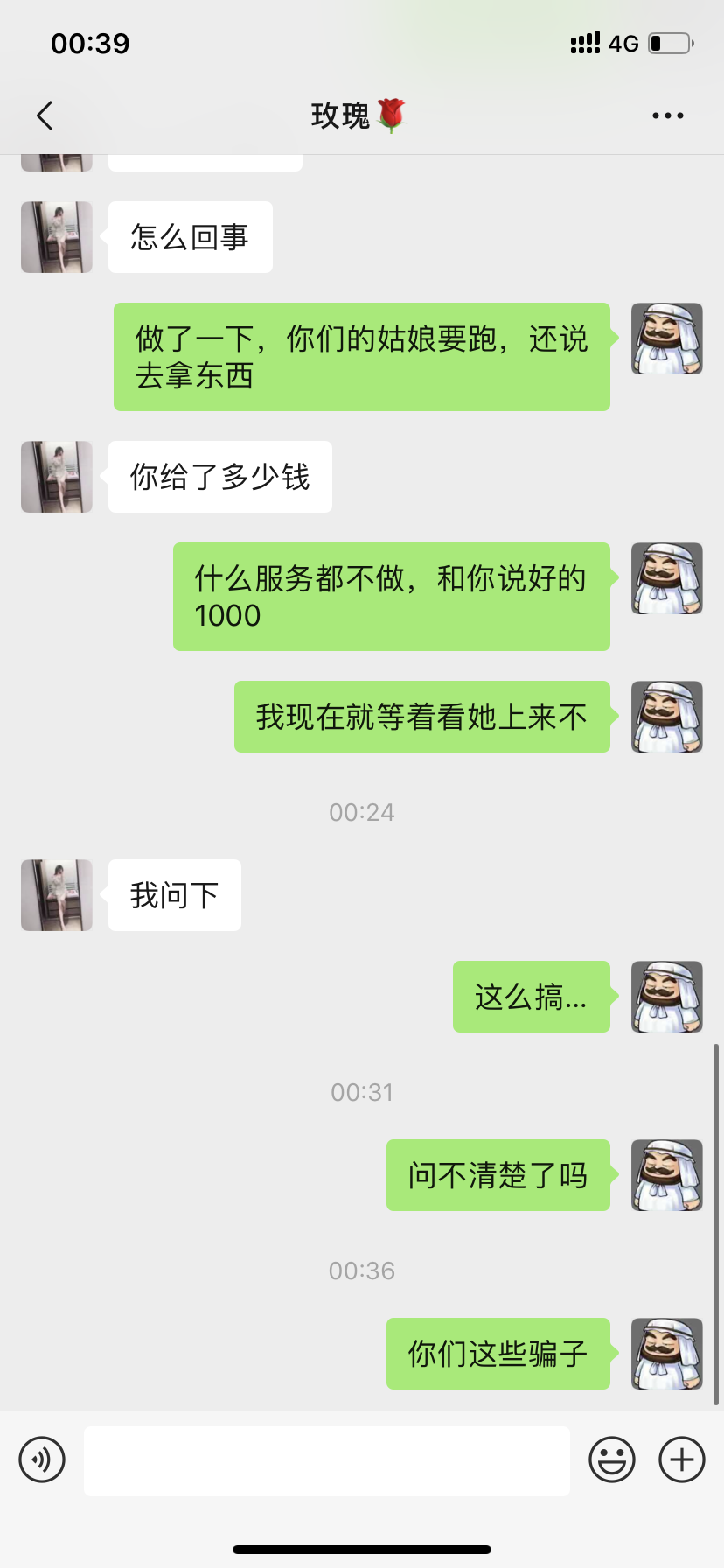
Task: Tap the plus icon to open attachments
Action: coord(681,1459)
